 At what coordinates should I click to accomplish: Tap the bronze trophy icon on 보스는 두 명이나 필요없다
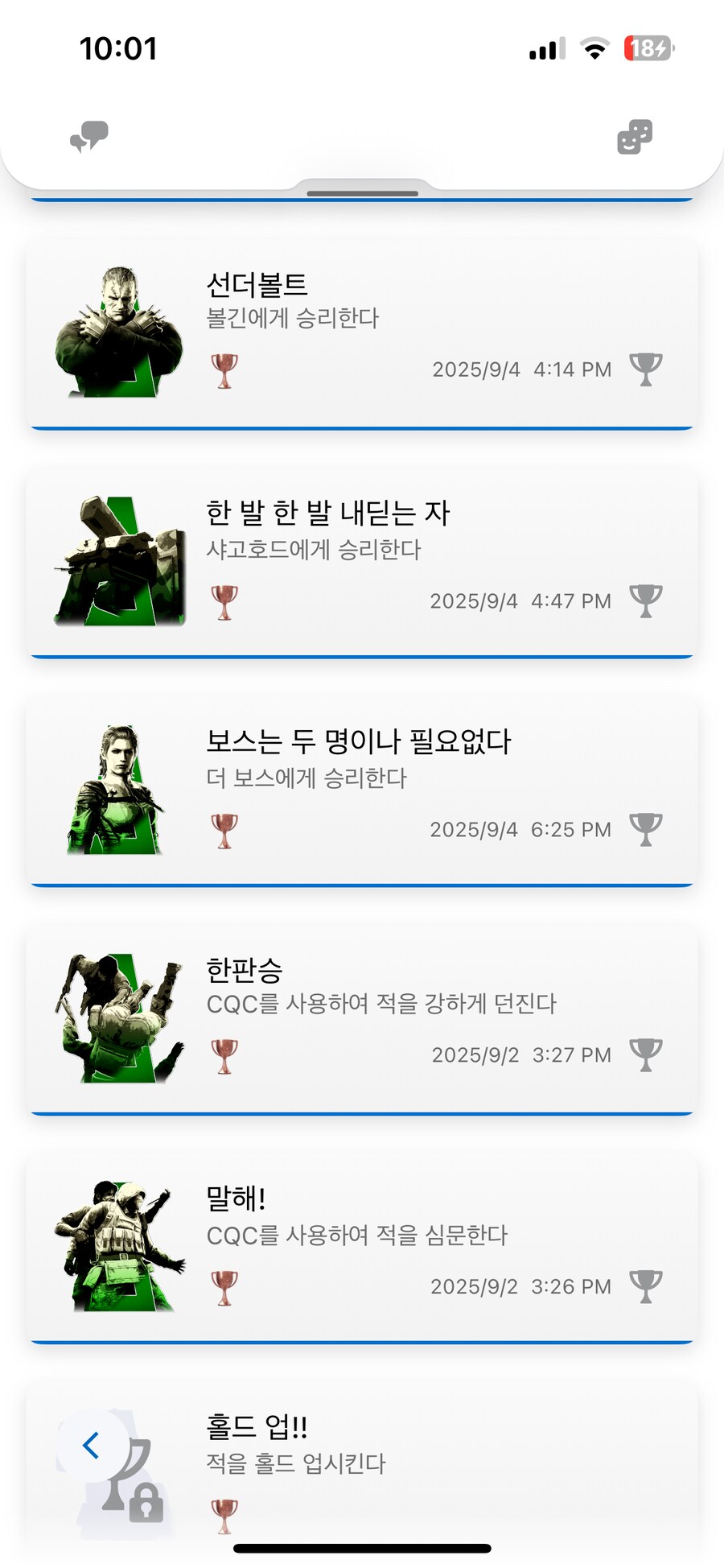(225, 829)
